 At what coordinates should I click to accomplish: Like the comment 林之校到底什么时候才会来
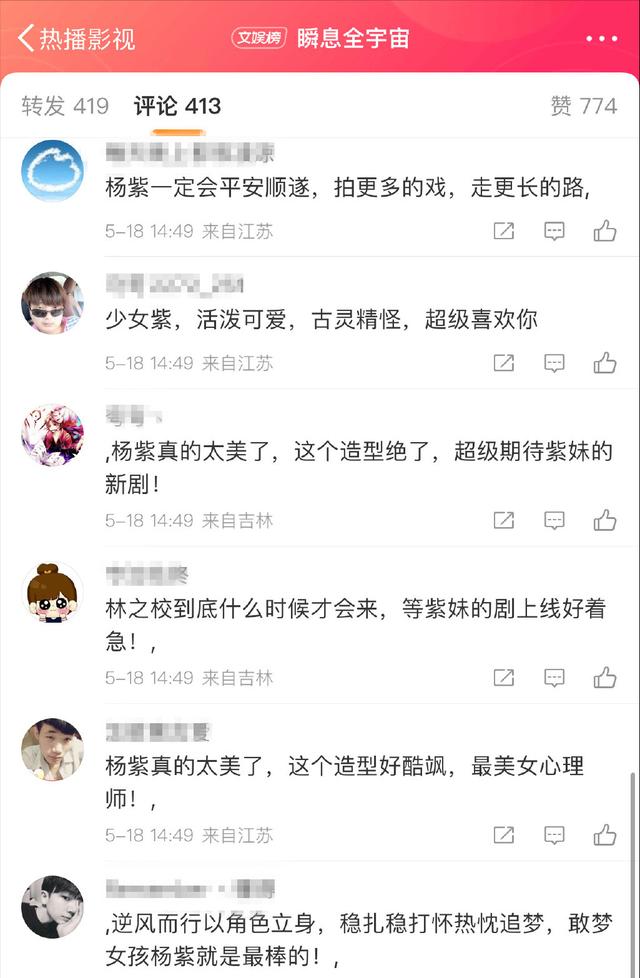point(604,678)
